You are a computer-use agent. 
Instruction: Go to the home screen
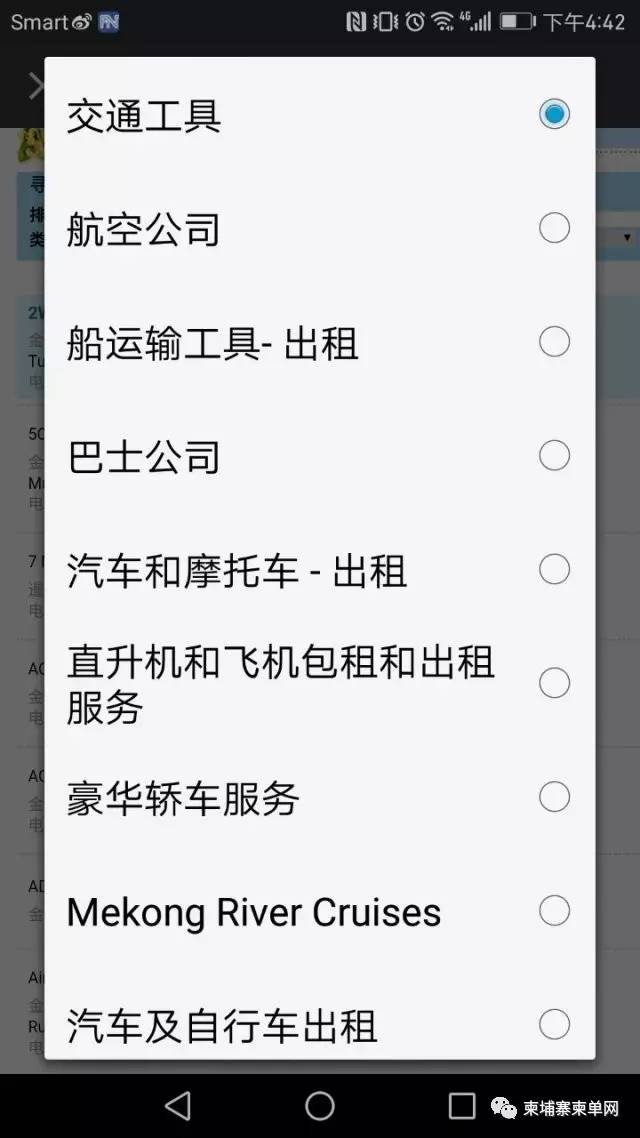point(319,1106)
